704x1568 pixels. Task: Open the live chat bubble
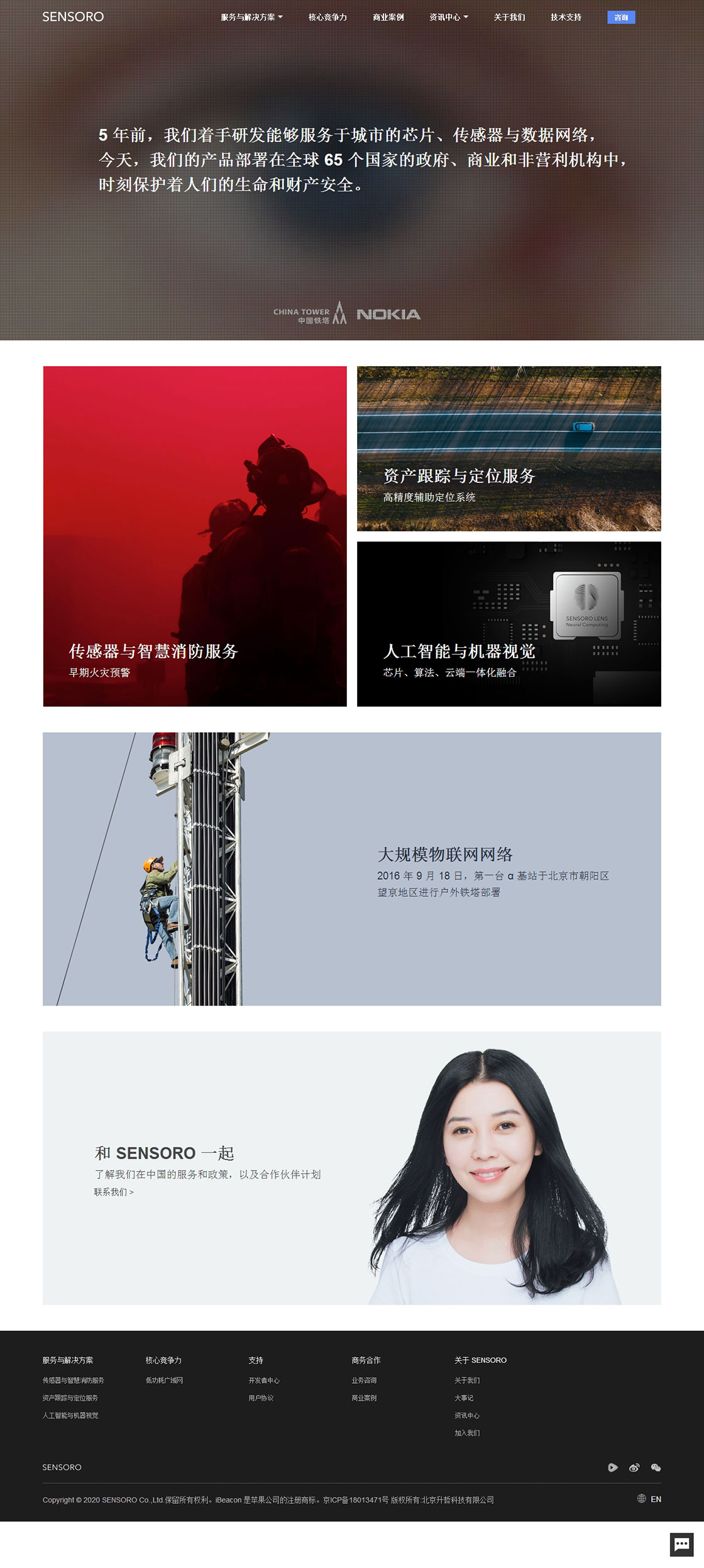click(681, 1543)
